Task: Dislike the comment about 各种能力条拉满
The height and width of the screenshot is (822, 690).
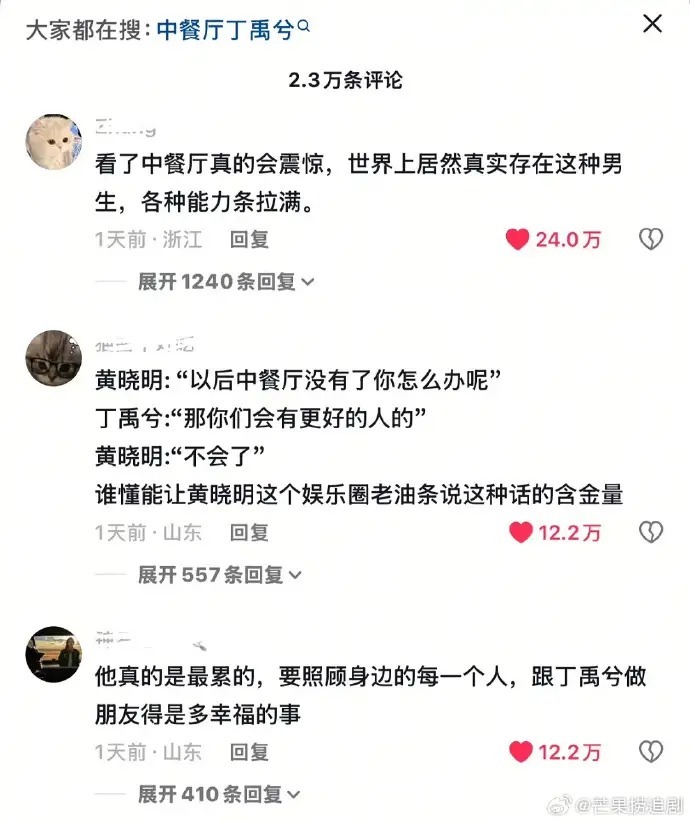Action: pos(651,240)
